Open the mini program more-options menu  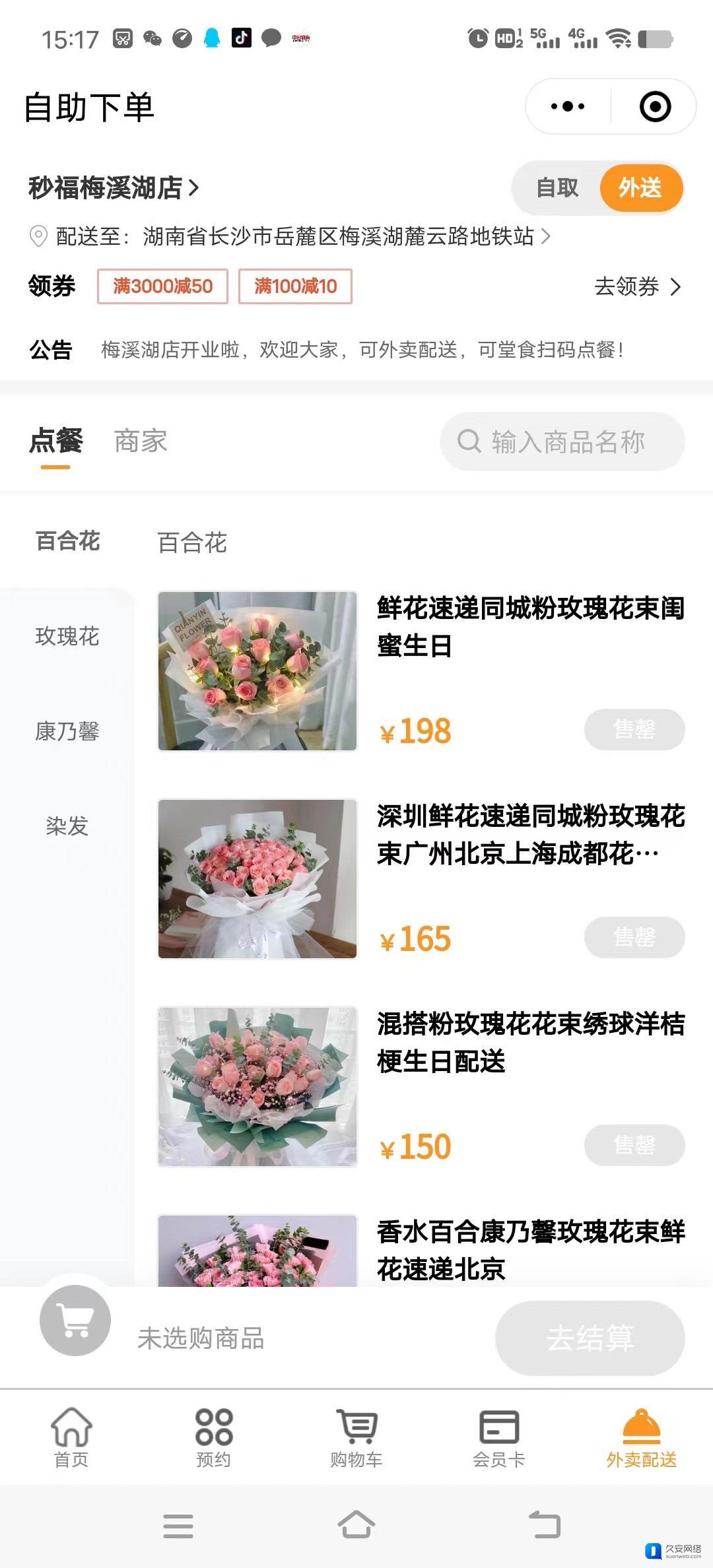pyautogui.click(x=568, y=106)
